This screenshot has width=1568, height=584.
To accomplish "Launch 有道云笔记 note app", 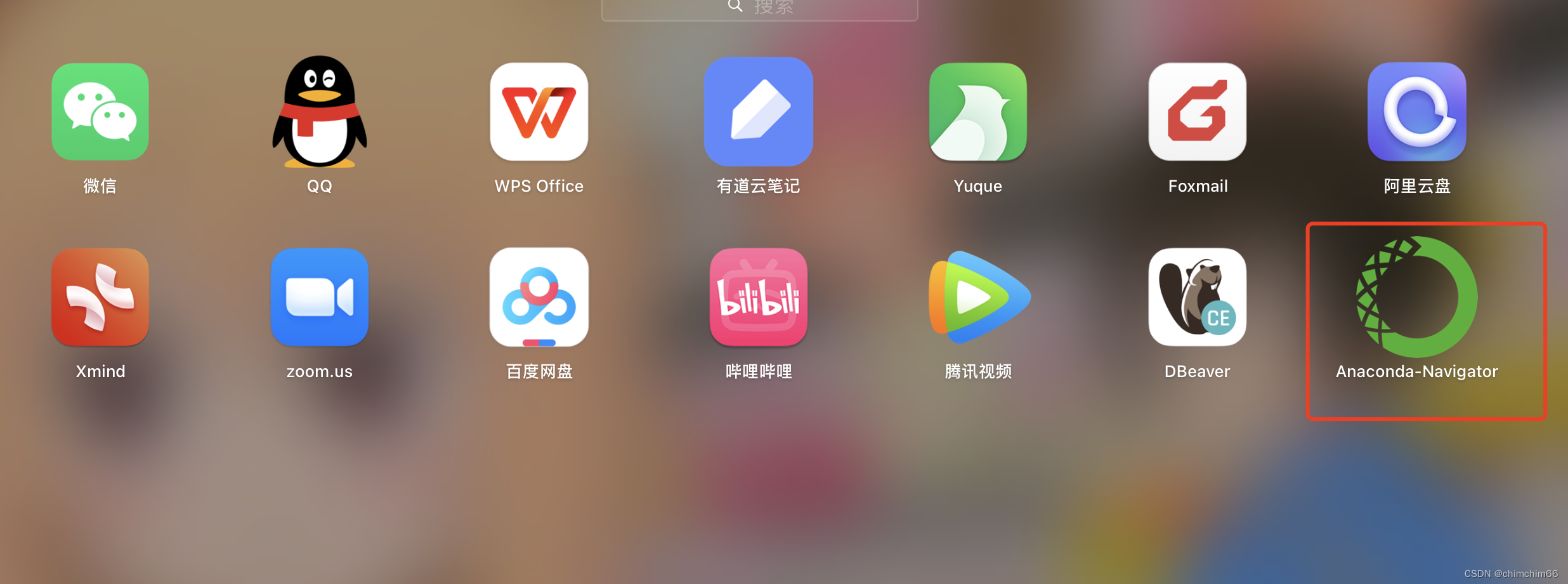I will tap(759, 112).
